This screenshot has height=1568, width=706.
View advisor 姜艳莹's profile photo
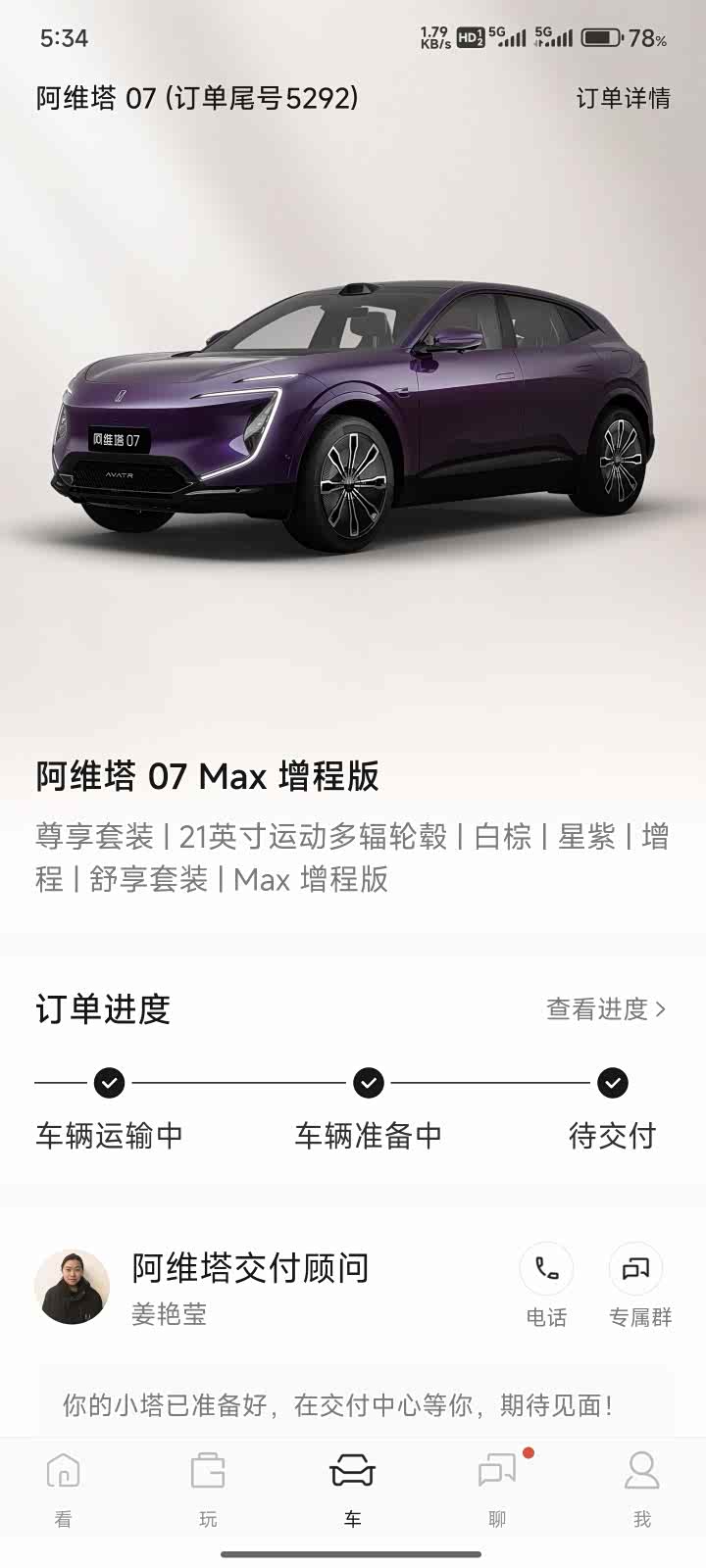pos(72,1286)
